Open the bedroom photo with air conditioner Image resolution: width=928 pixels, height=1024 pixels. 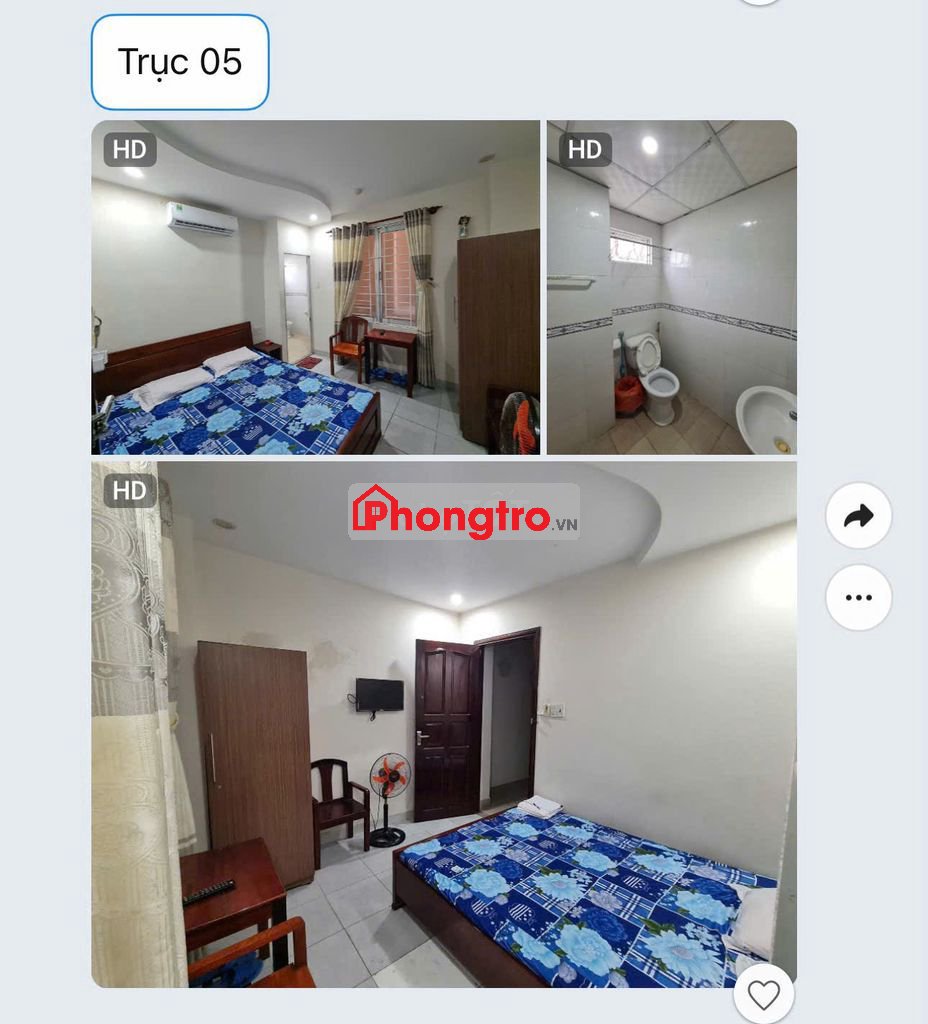315,287
